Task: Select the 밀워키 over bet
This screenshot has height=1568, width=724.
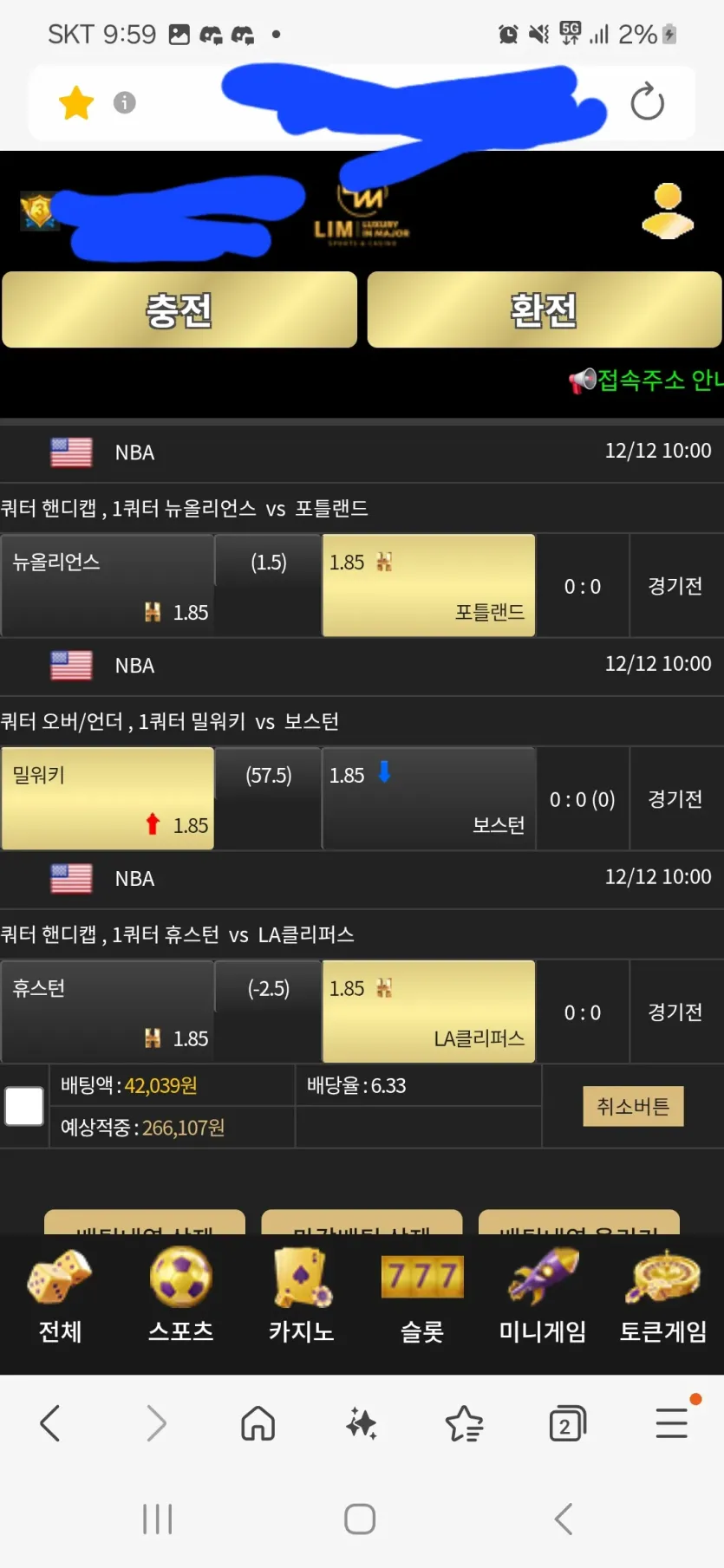Action: [x=108, y=799]
